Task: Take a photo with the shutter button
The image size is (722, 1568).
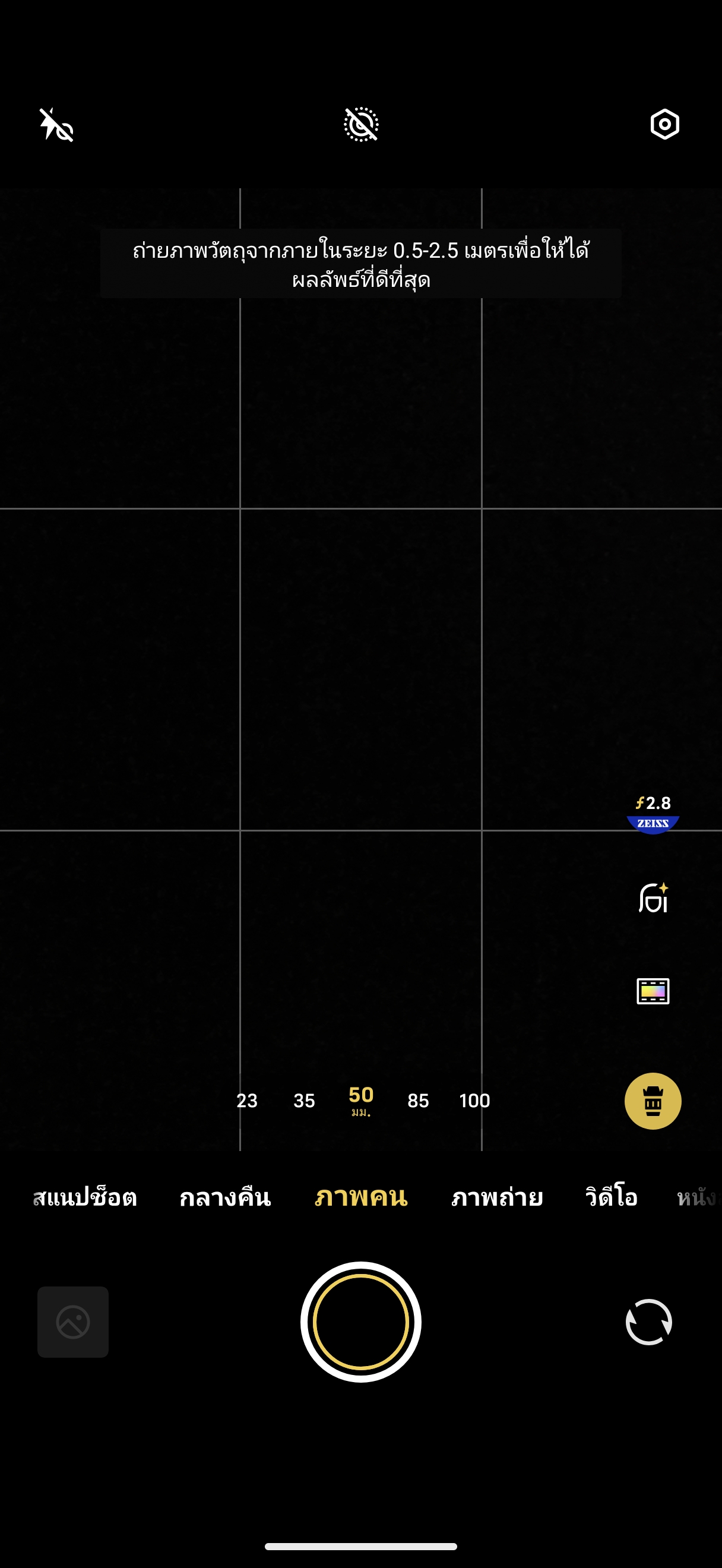Action: [x=360, y=1322]
